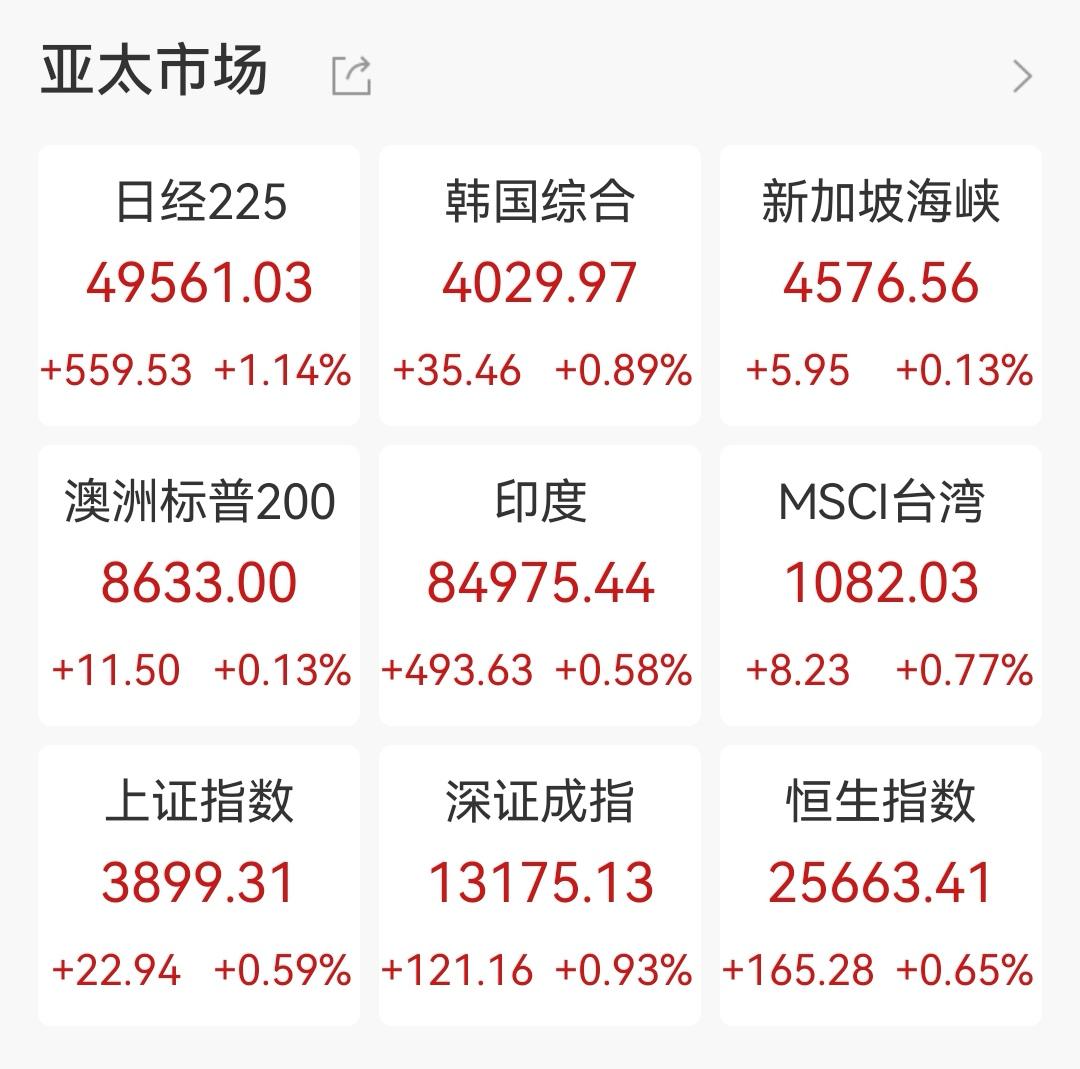The width and height of the screenshot is (1080, 1069).
Task: Open the 韩国综合 index card
Action: (540, 285)
